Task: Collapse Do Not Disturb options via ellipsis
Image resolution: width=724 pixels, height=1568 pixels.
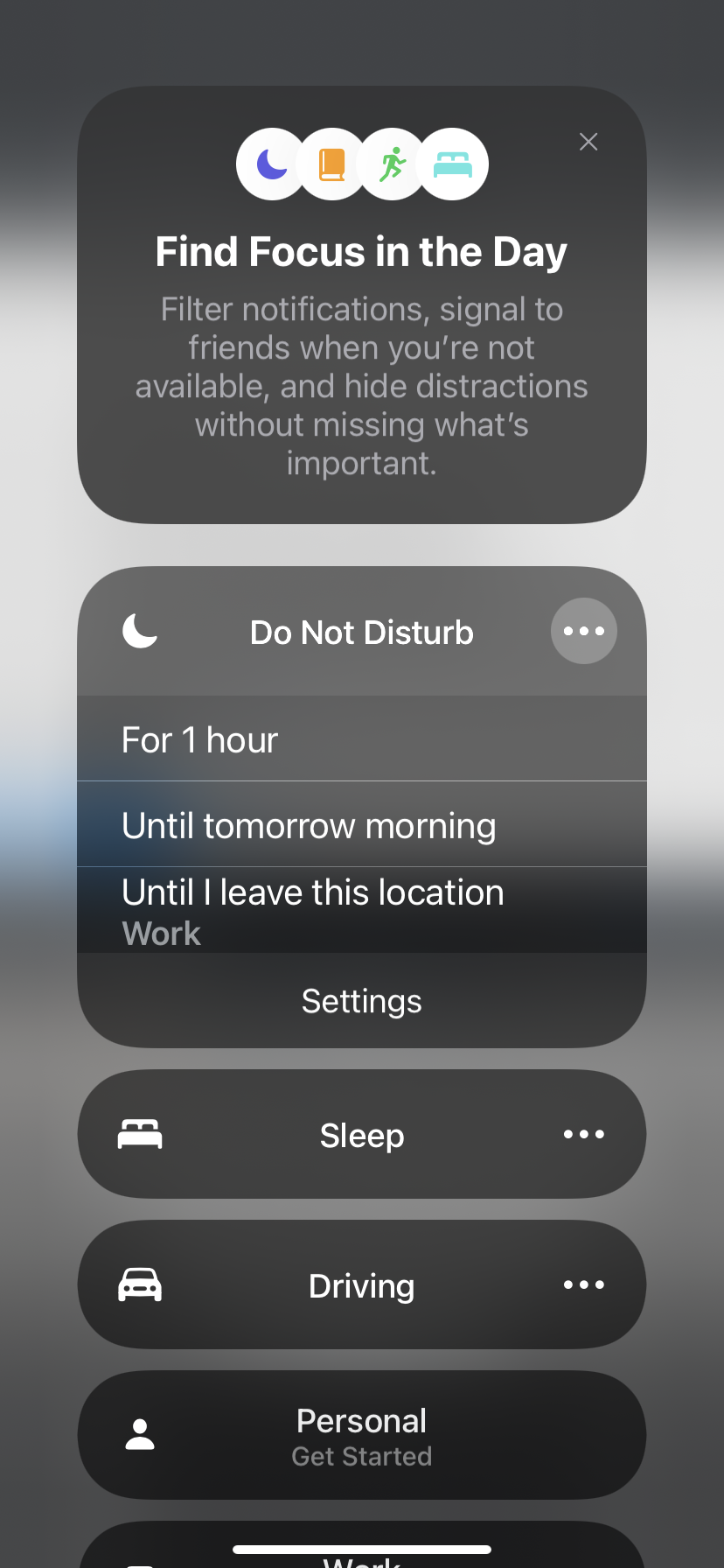Action: click(583, 631)
